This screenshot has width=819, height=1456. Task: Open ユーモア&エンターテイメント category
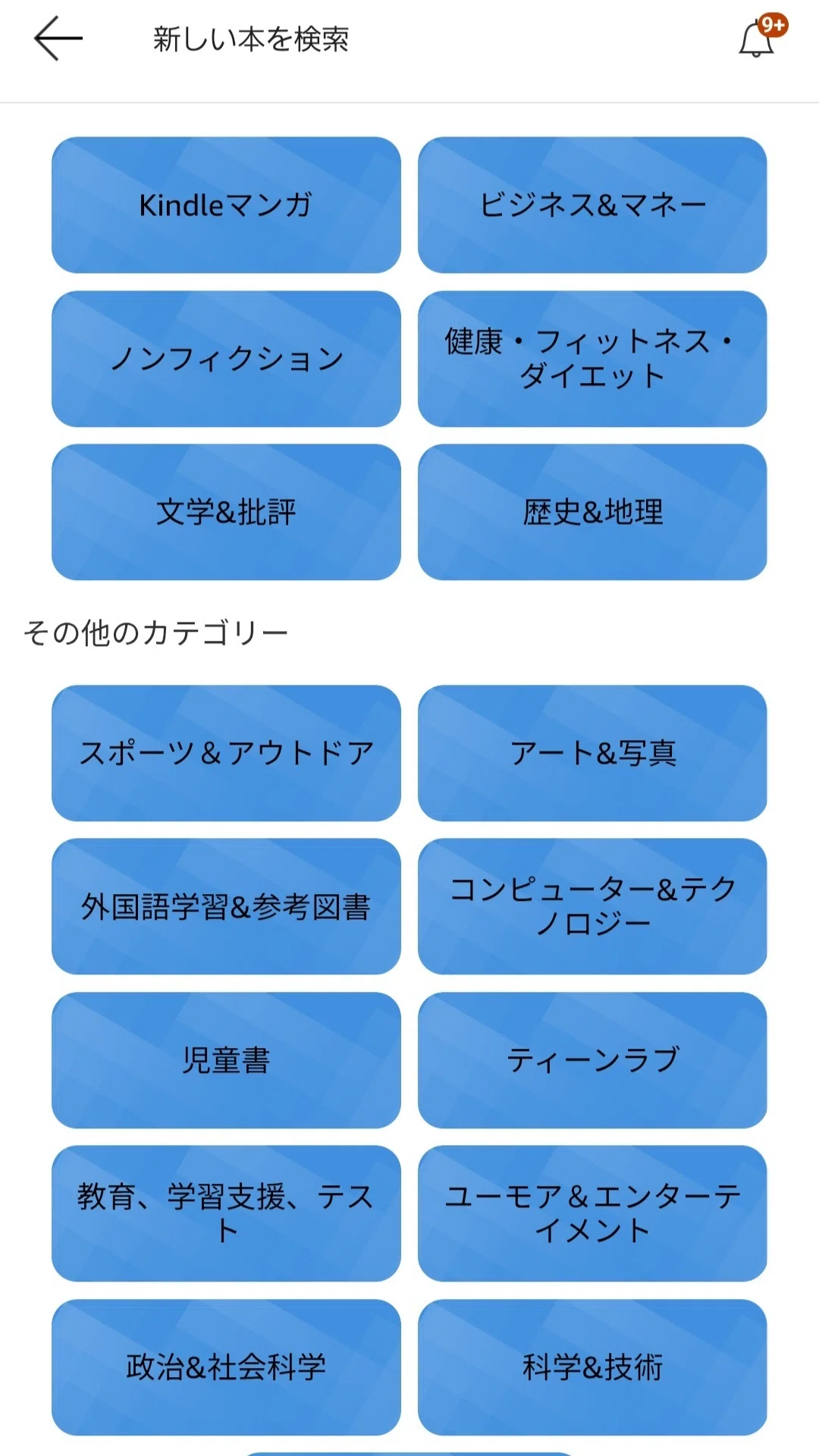point(592,1213)
